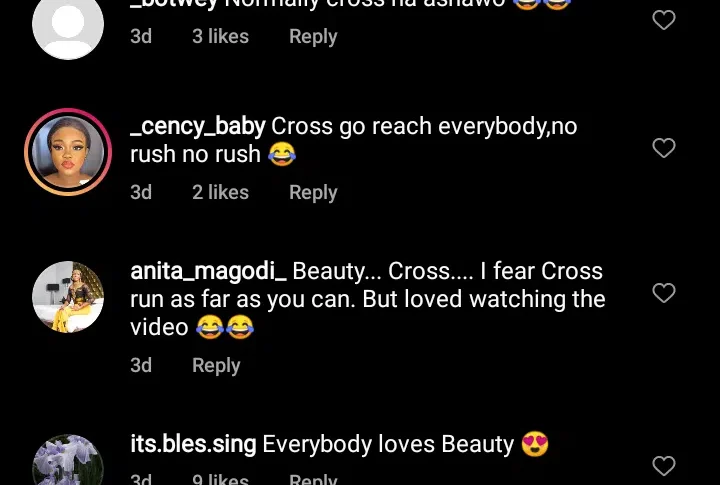Open its.bles.sing's avatar
The image size is (720, 485).
68,462
